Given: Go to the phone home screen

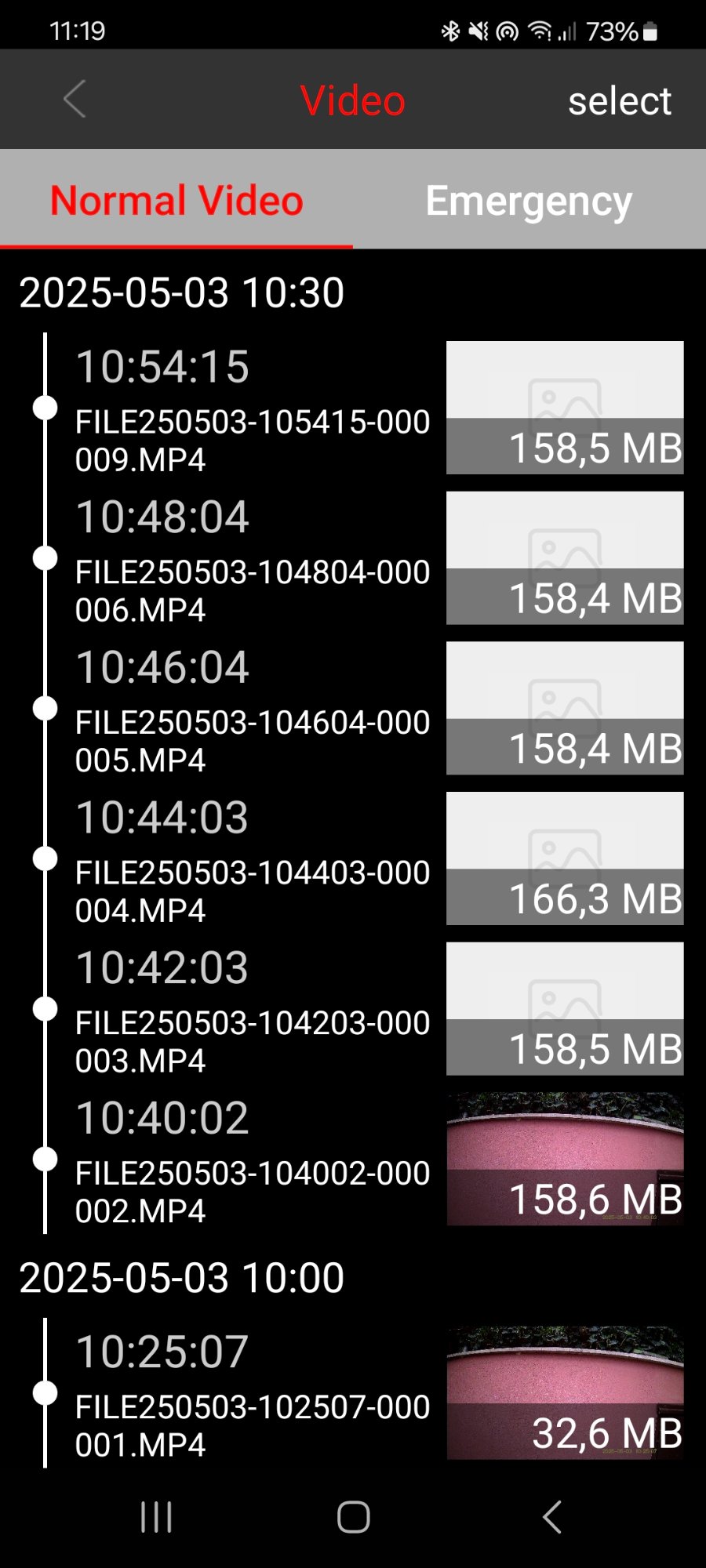Looking at the screenshot, I should 353,1517.
